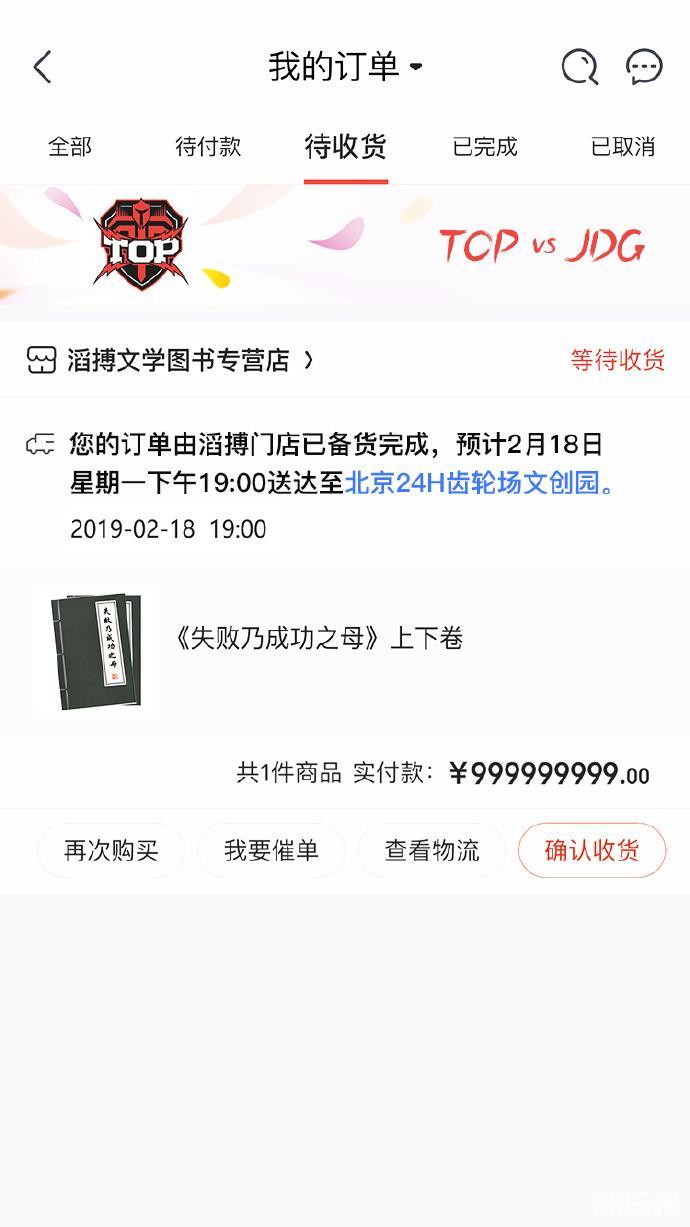Select the 待收货 tab
The image size is (690, 1227).
[x=346, y=147]
